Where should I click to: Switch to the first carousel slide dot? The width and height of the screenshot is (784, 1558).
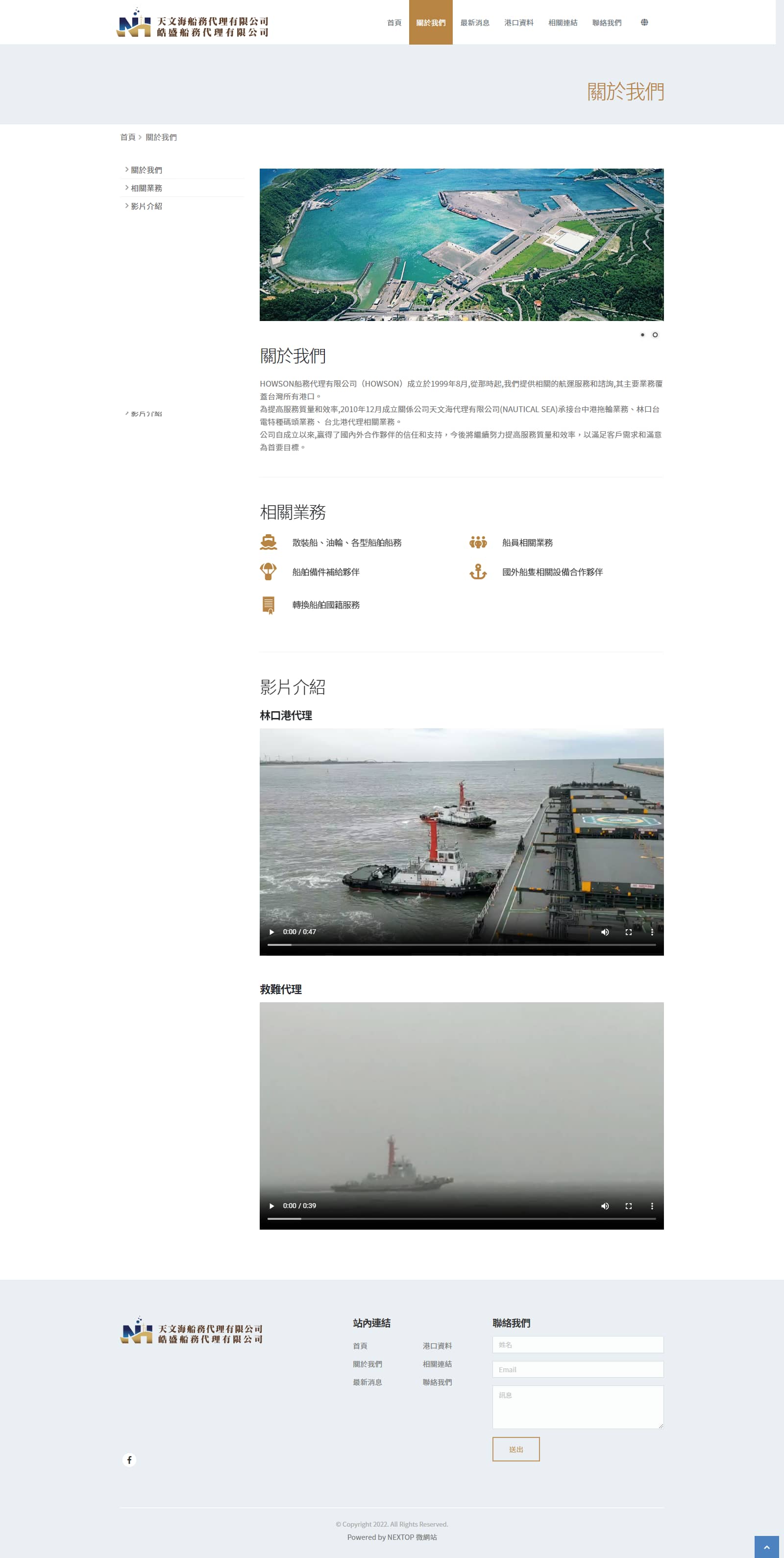point(642,334)
